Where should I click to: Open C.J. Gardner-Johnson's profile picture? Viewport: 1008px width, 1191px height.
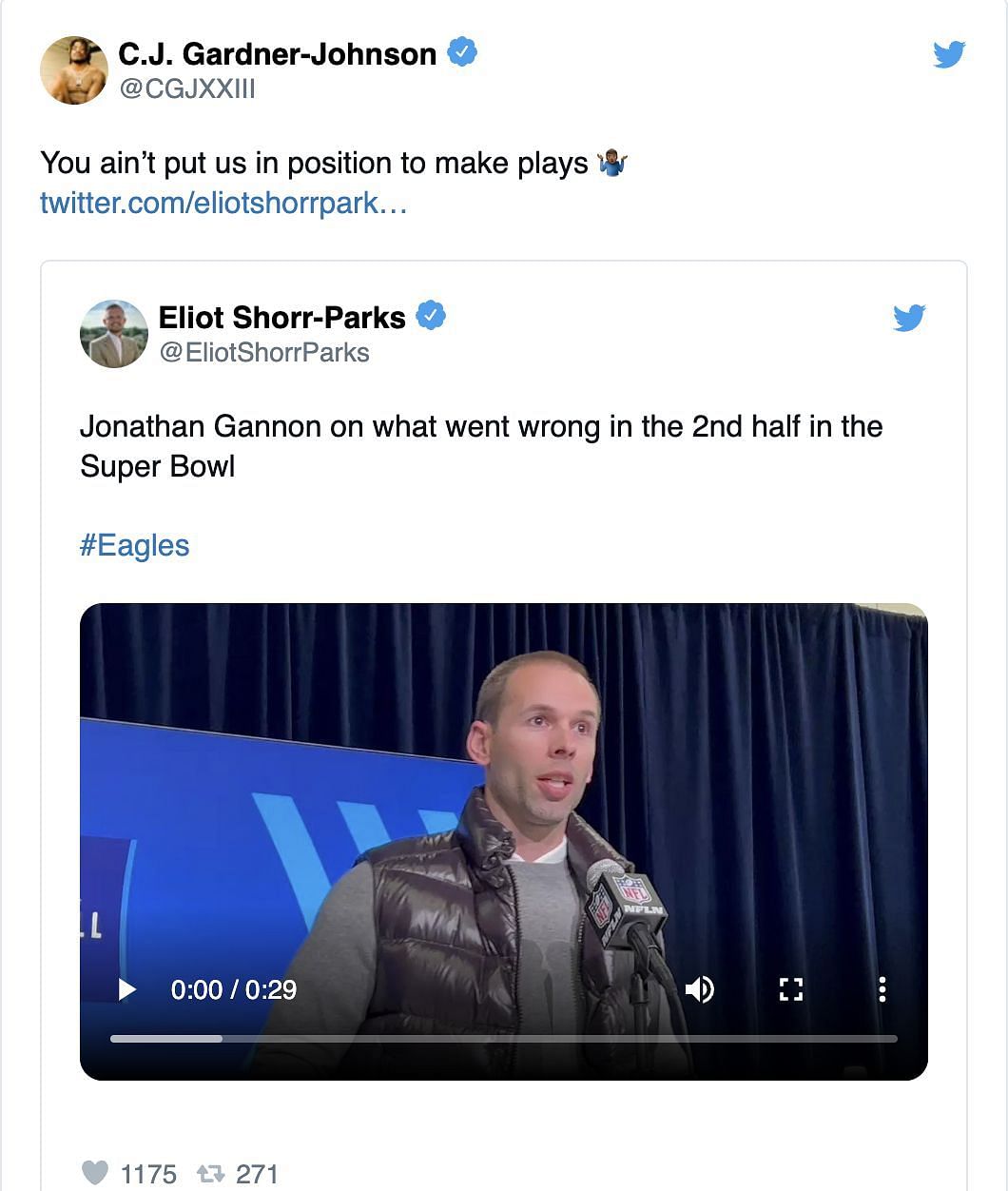74,70
